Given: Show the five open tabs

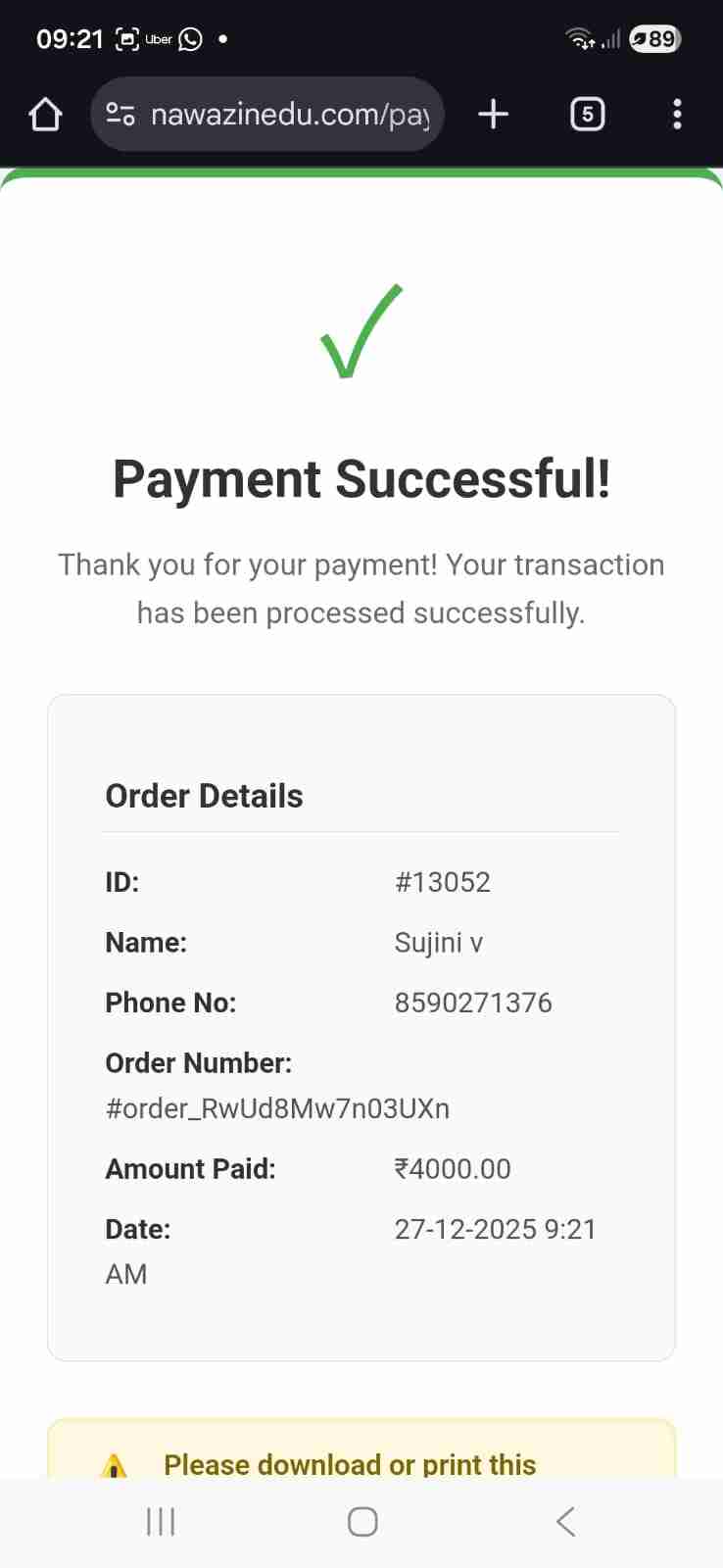Looking at the screenshot, I should (x=587, y=115).
